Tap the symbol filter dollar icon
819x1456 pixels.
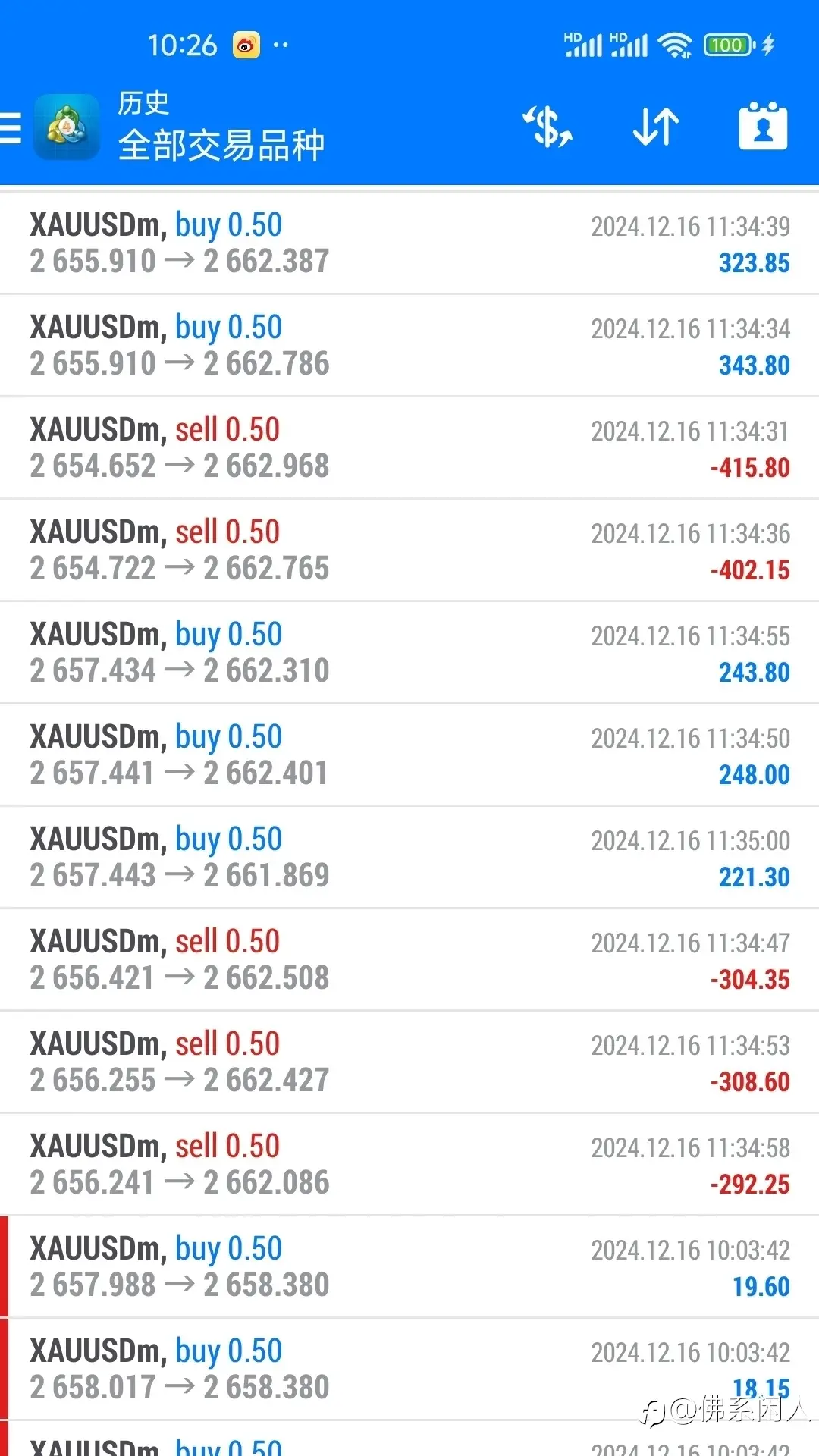pyautogui.click(x=548, y=127)
